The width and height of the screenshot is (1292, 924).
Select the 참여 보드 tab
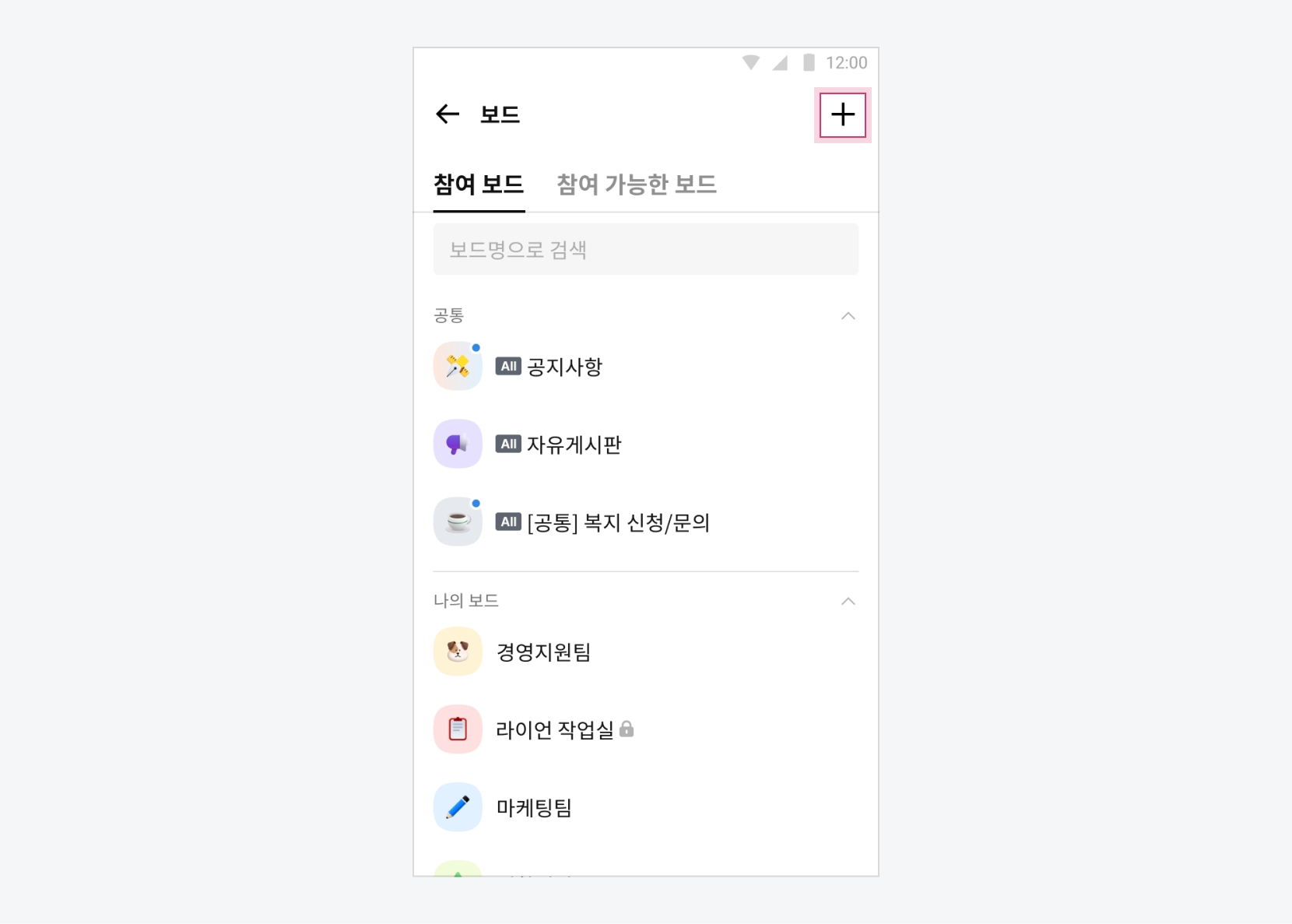pos(479,184)
